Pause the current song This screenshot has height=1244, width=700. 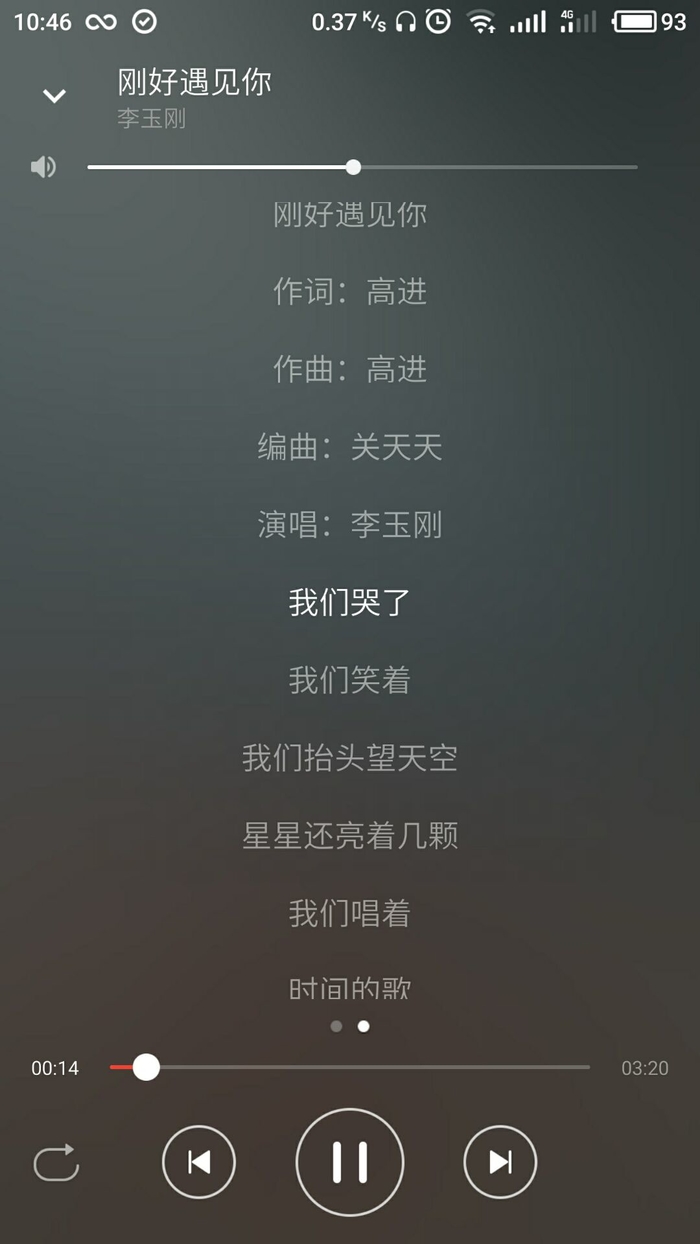click(x=350, y=1162)
